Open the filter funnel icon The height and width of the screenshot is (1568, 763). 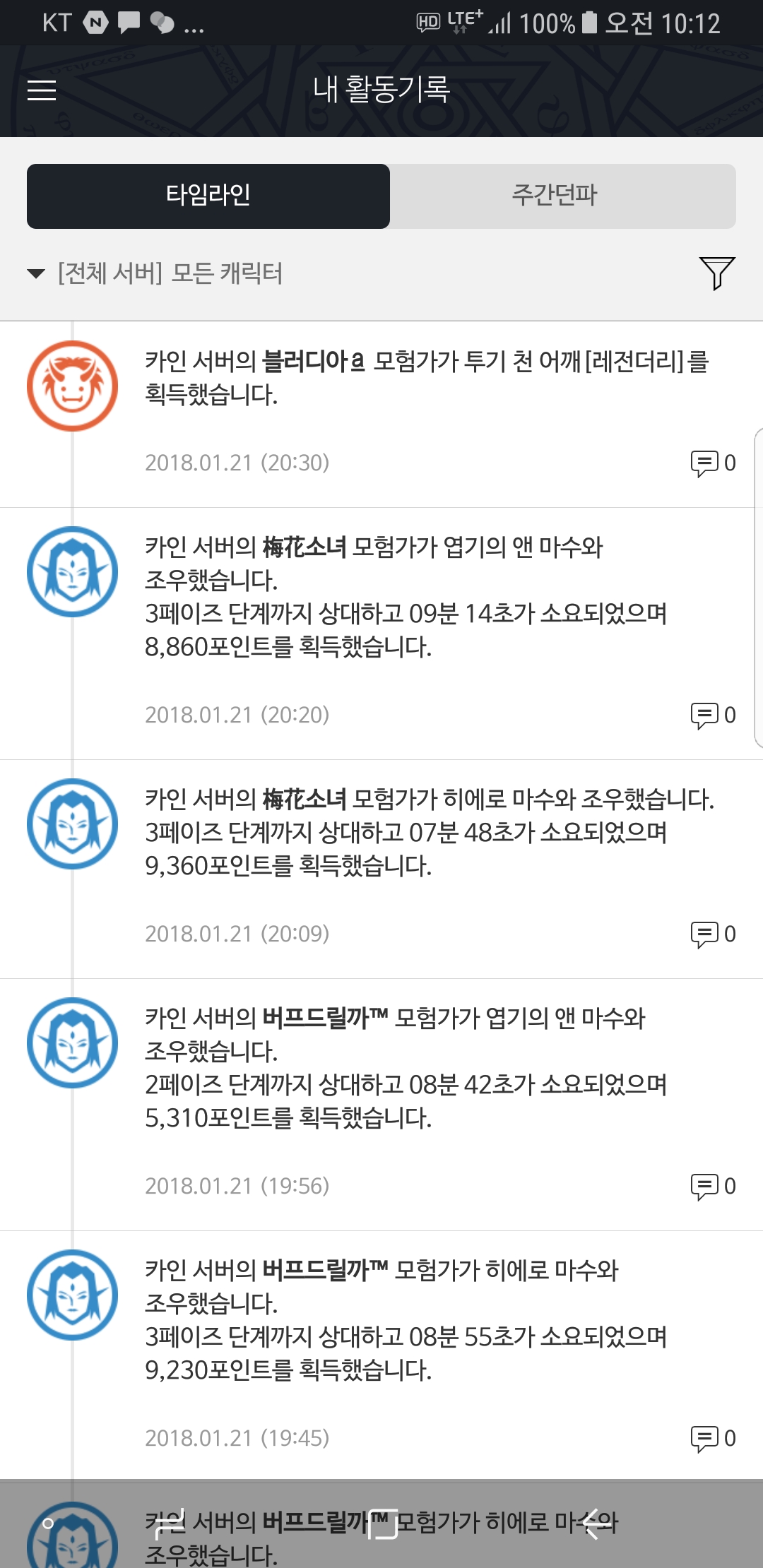click(x=717, y=273)
